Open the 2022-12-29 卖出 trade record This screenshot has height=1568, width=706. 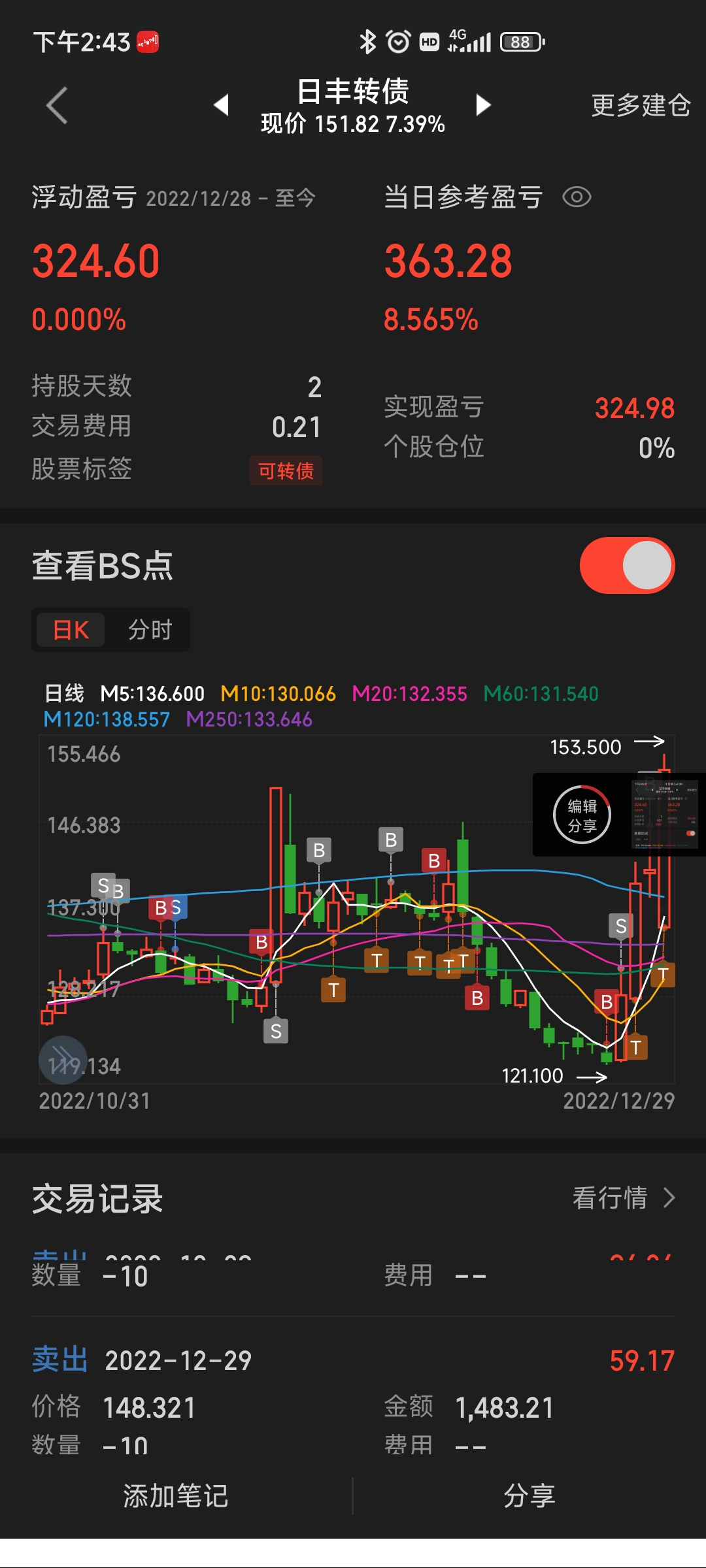tap(353, 1398)
